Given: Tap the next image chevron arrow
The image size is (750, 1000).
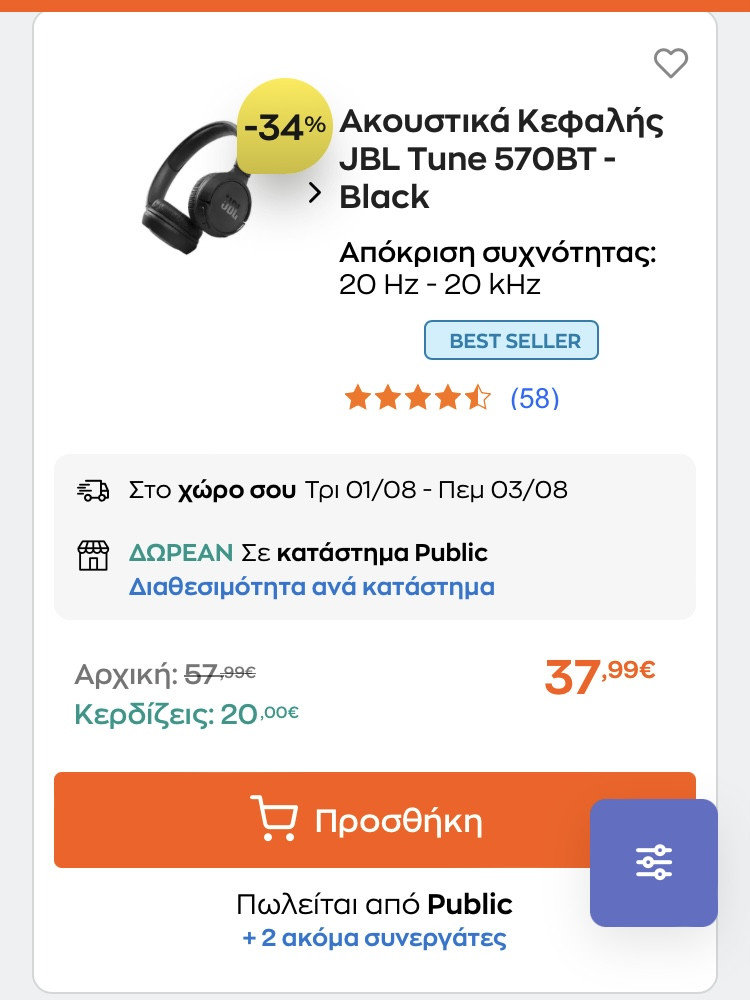Looking at the screenshot, I should pyautogui.click(x=315, y=193).
